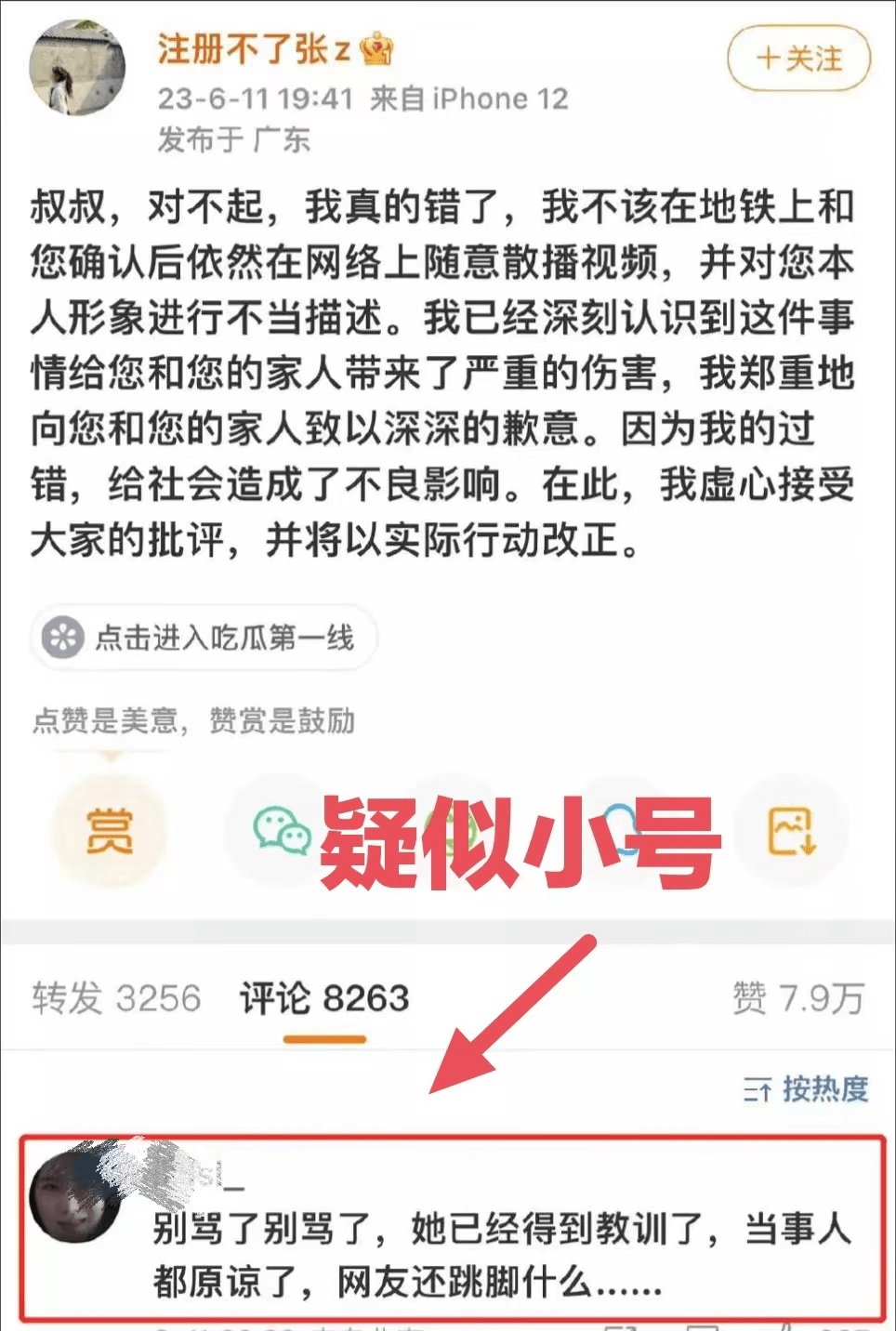Open the comment starting with 别骂了别骂了
Screen dimensions: 896x1331
click(x=502, y=1255)
